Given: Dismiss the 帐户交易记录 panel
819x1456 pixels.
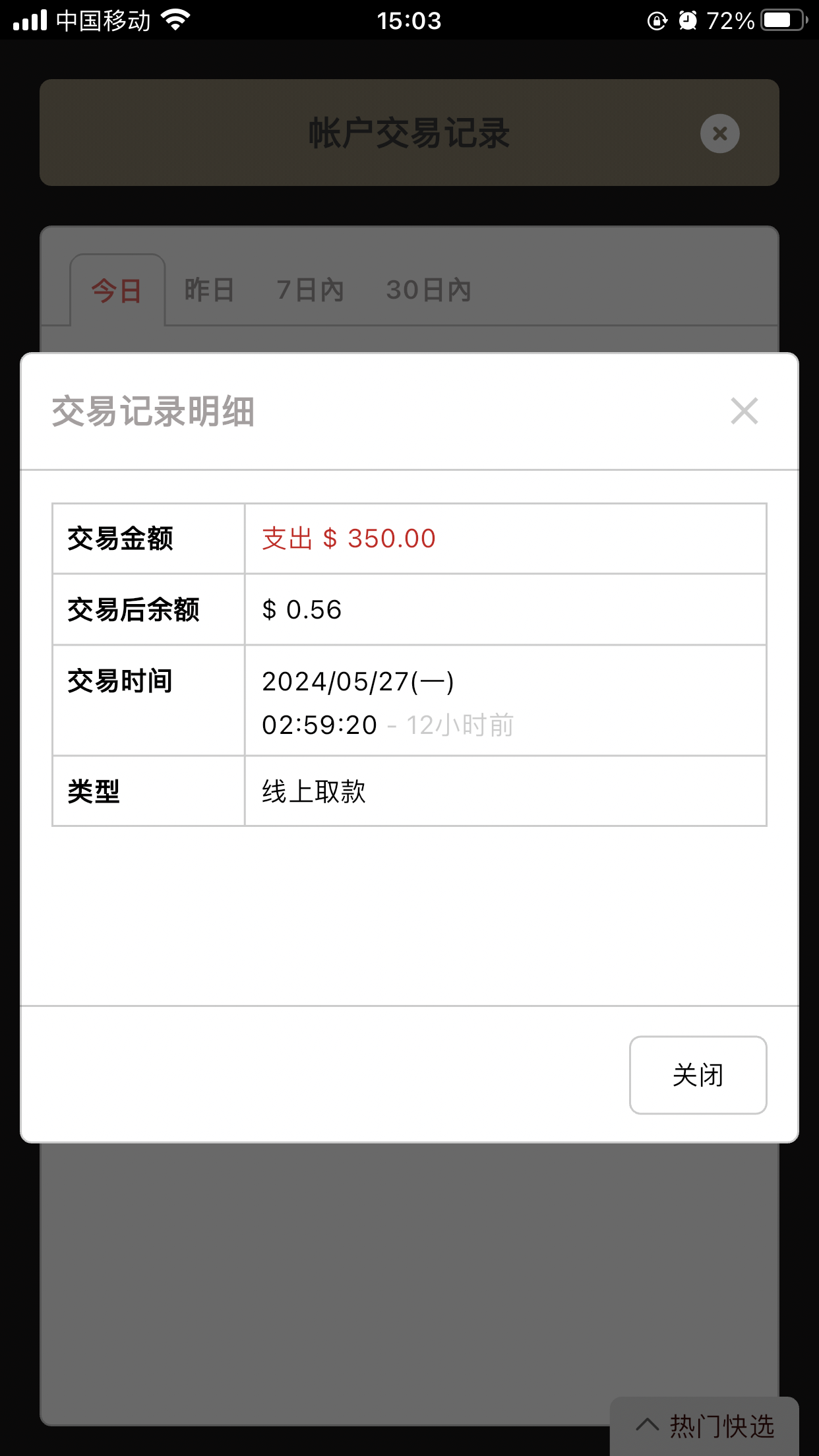Looking at the screenshot, I should tap(719, 134).
